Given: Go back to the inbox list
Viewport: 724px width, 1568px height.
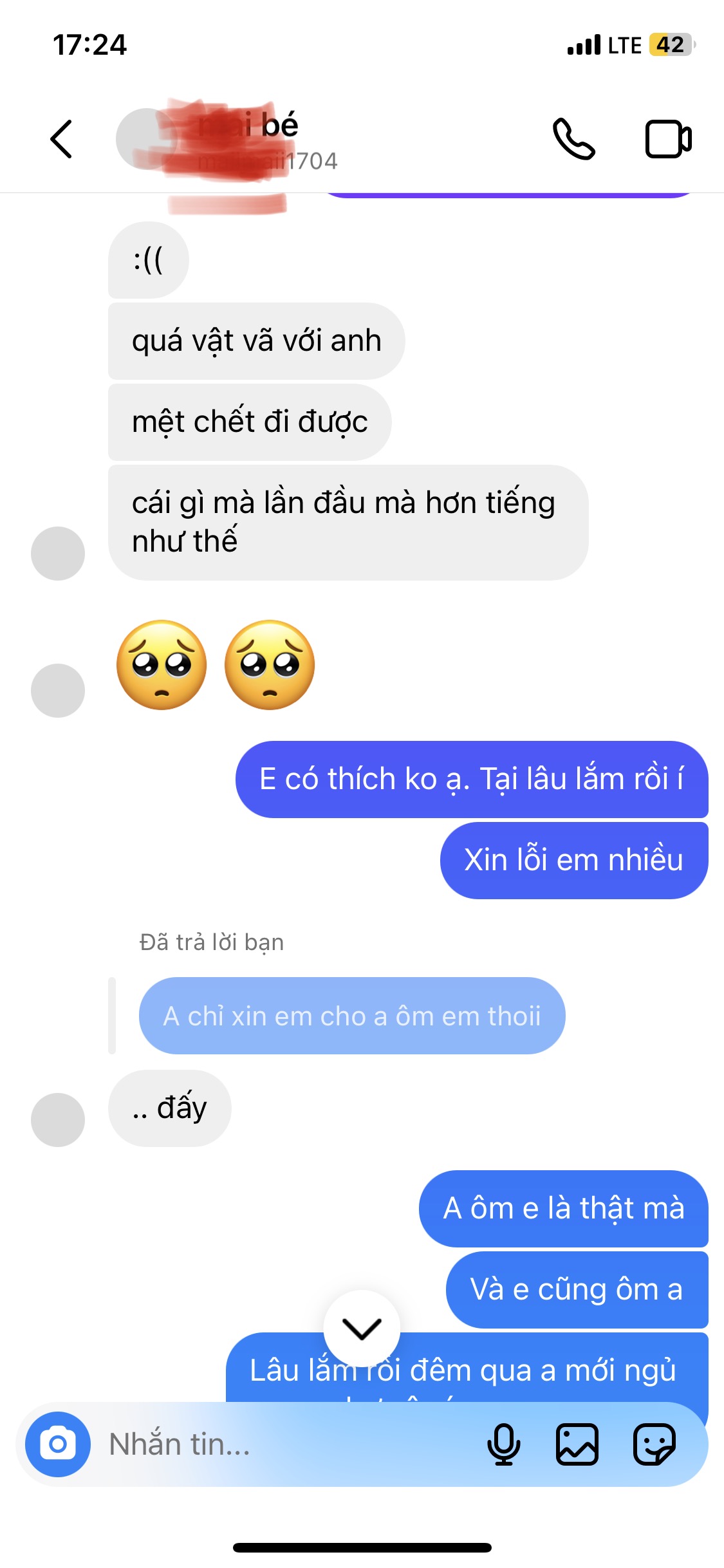Looking at the screenshot, I should pyautogui.click(x=61, y=139).
